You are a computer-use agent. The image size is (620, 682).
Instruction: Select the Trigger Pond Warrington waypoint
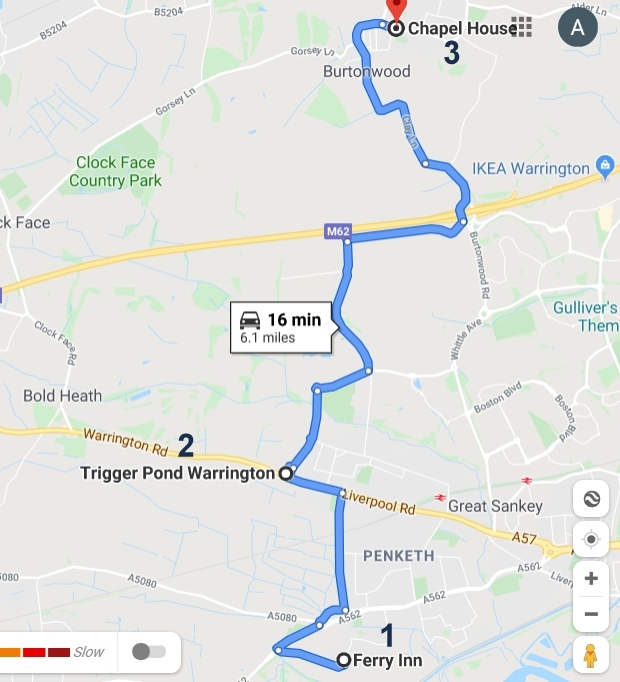coord(285,473)
